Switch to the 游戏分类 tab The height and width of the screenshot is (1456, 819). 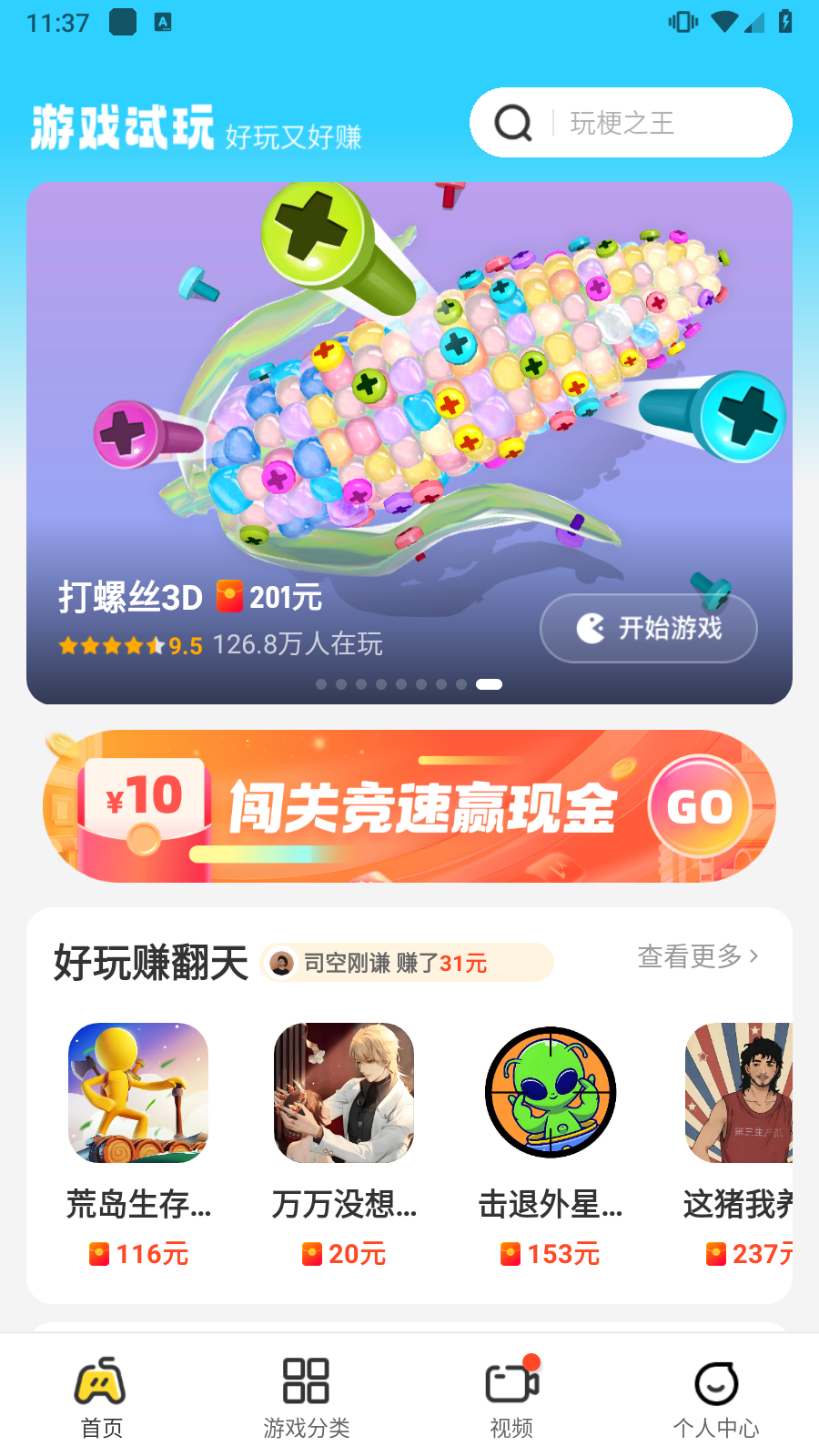pos(307,1397)
